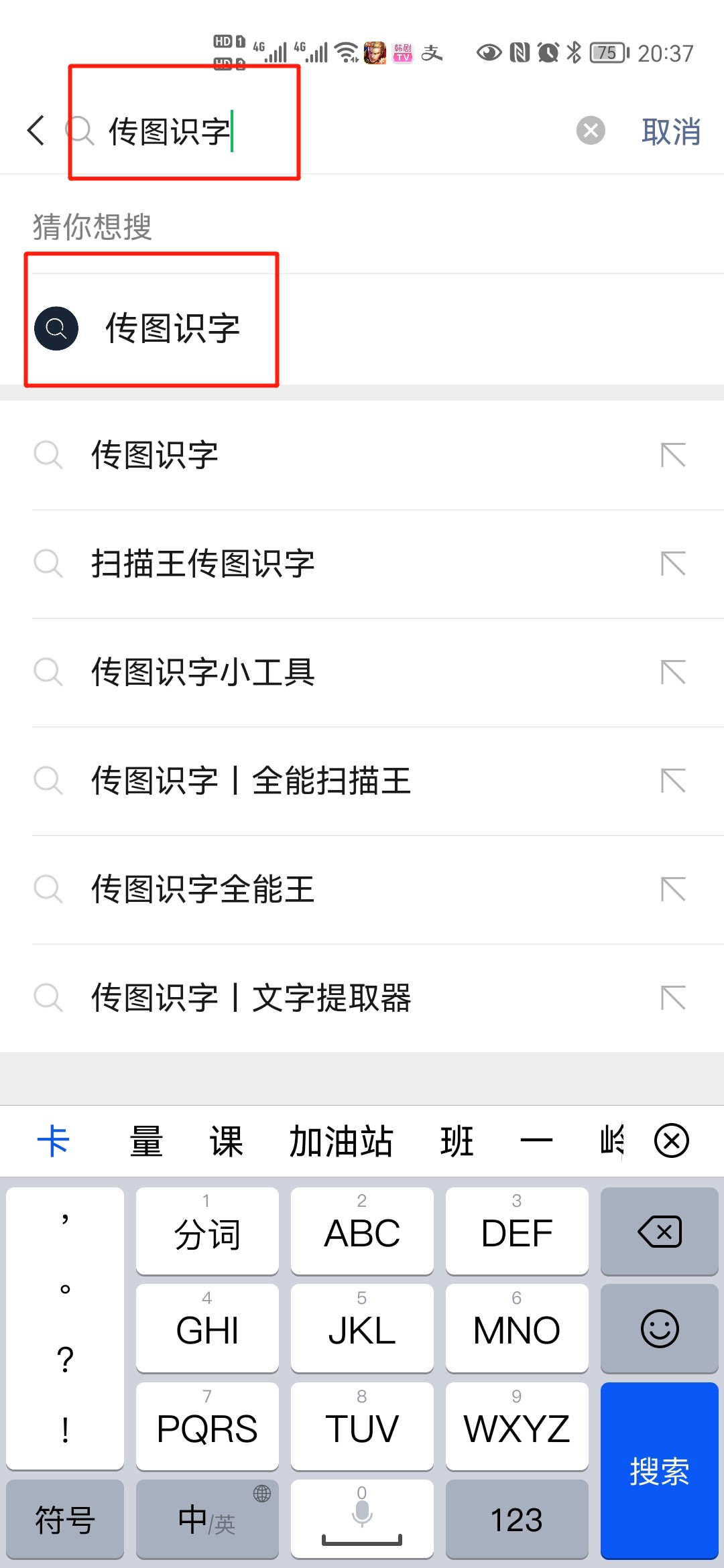724x1568 pixels.
Task: Close the keyboard's candidate bar with the circled X
Action: coord(672,1140)
